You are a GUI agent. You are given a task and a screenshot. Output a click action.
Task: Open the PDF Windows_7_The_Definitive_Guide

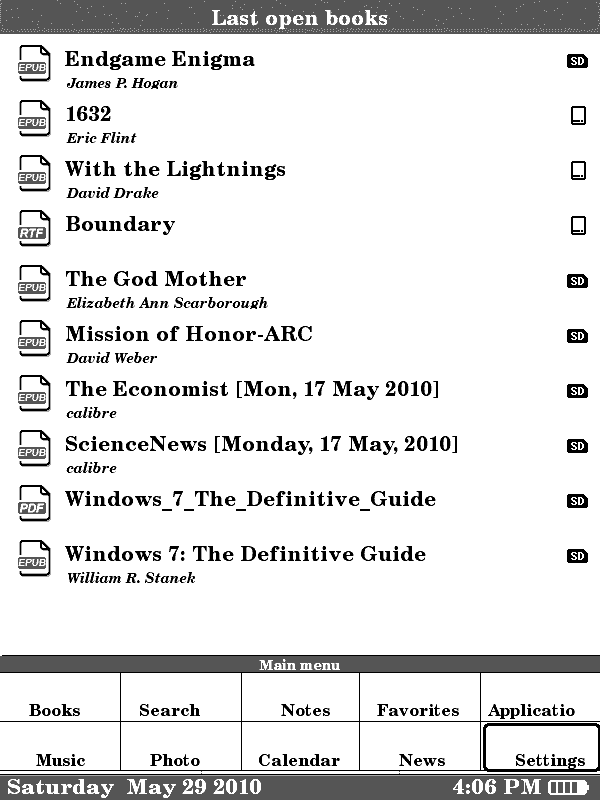pos(250,499)
